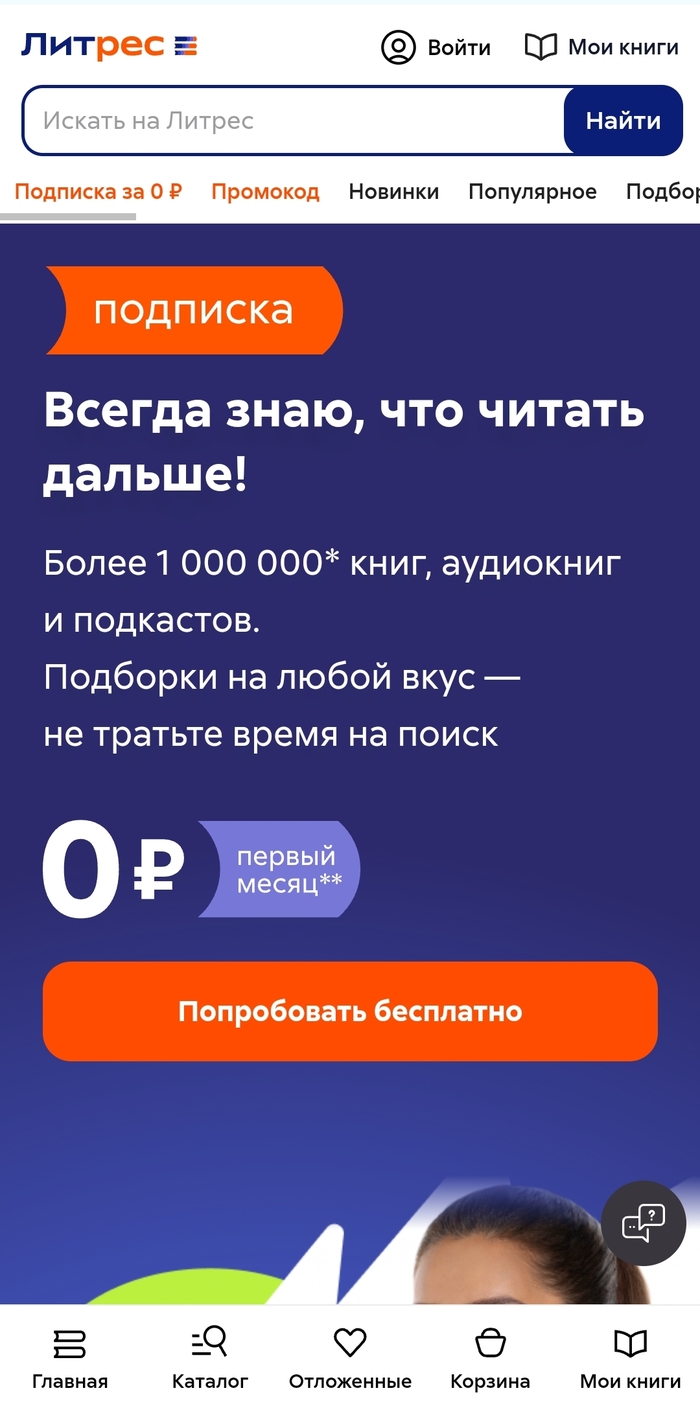Open the Войти login button
The height and width of the screenshot is (1408, 700).
(436, 47)
